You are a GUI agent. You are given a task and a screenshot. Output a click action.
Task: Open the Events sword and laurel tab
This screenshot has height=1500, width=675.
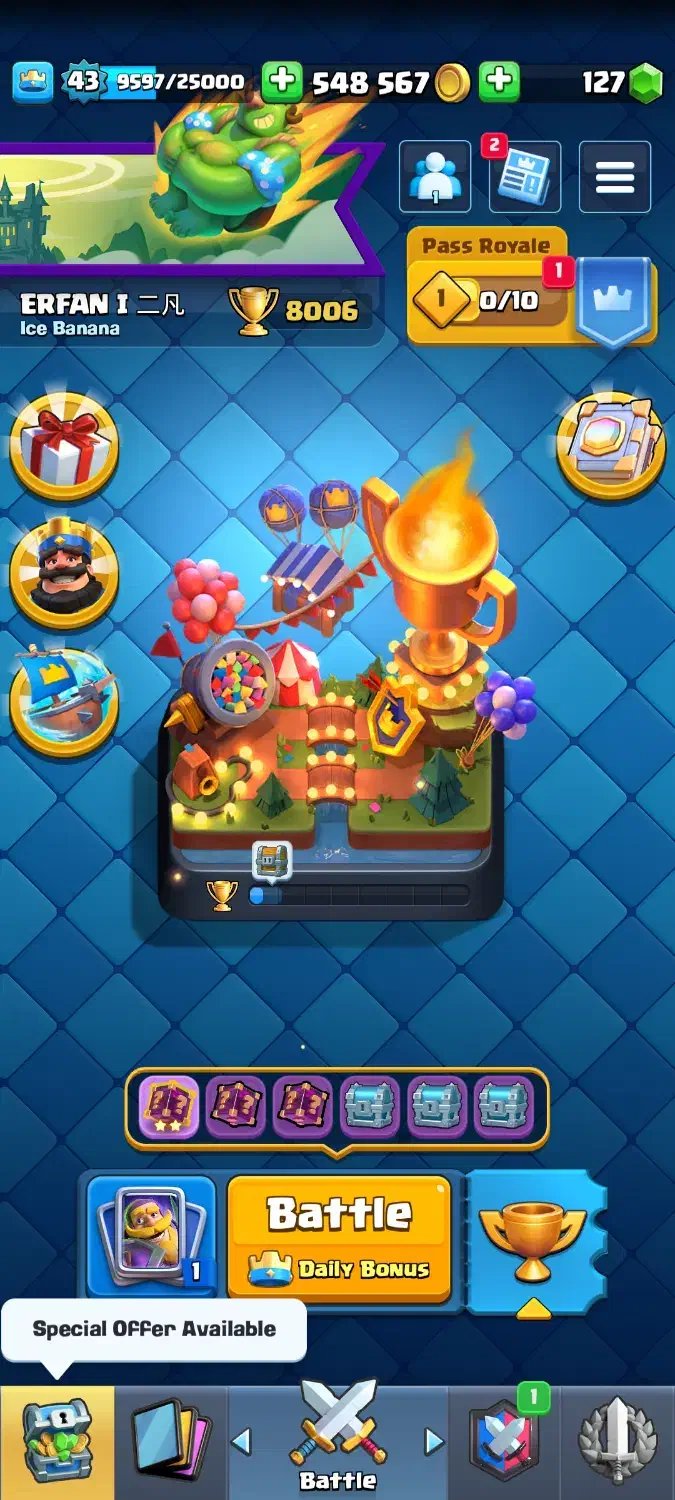[618, 1442]
